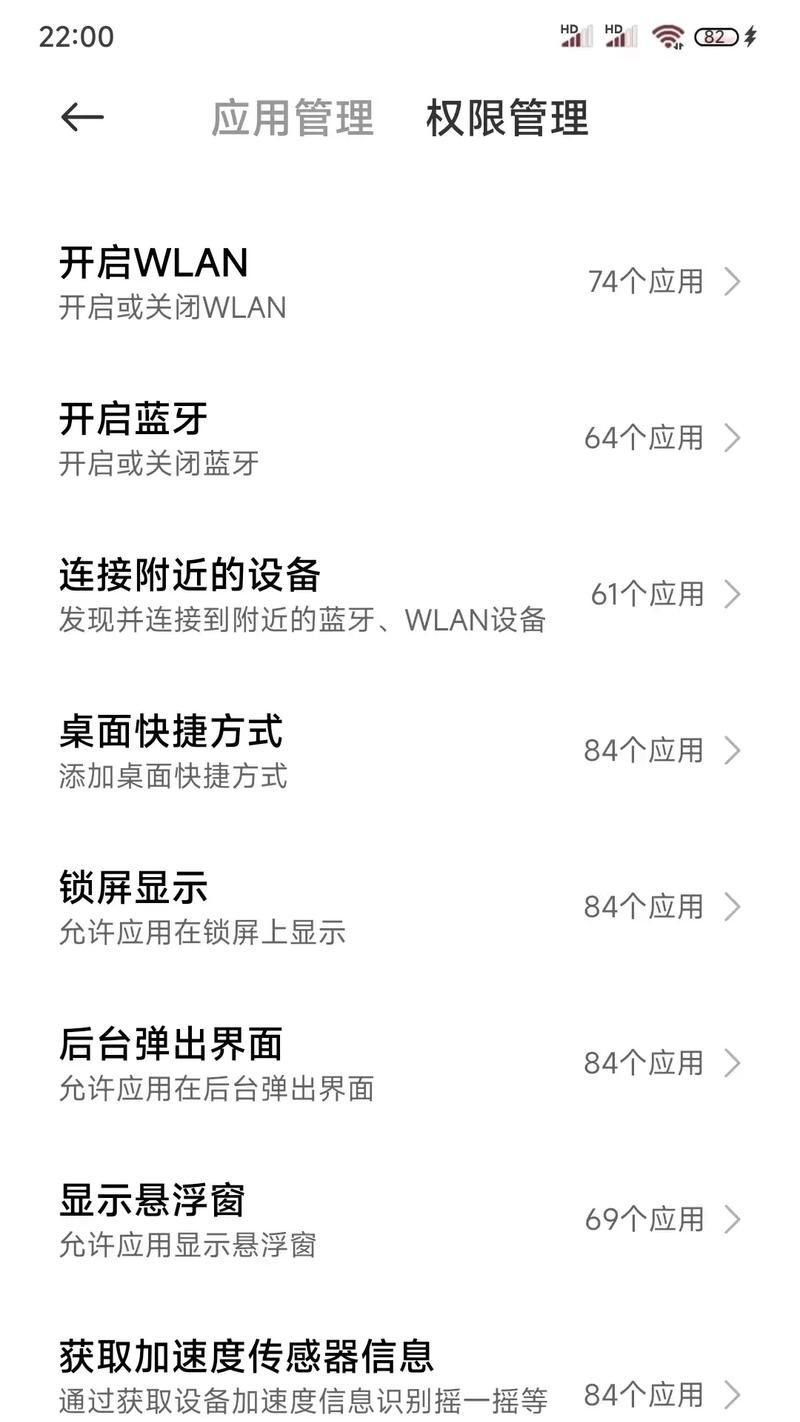Open the 显示悬浮窗 permission row
This screenshot has height=1422, width=800.
[x=400, y=1218]
